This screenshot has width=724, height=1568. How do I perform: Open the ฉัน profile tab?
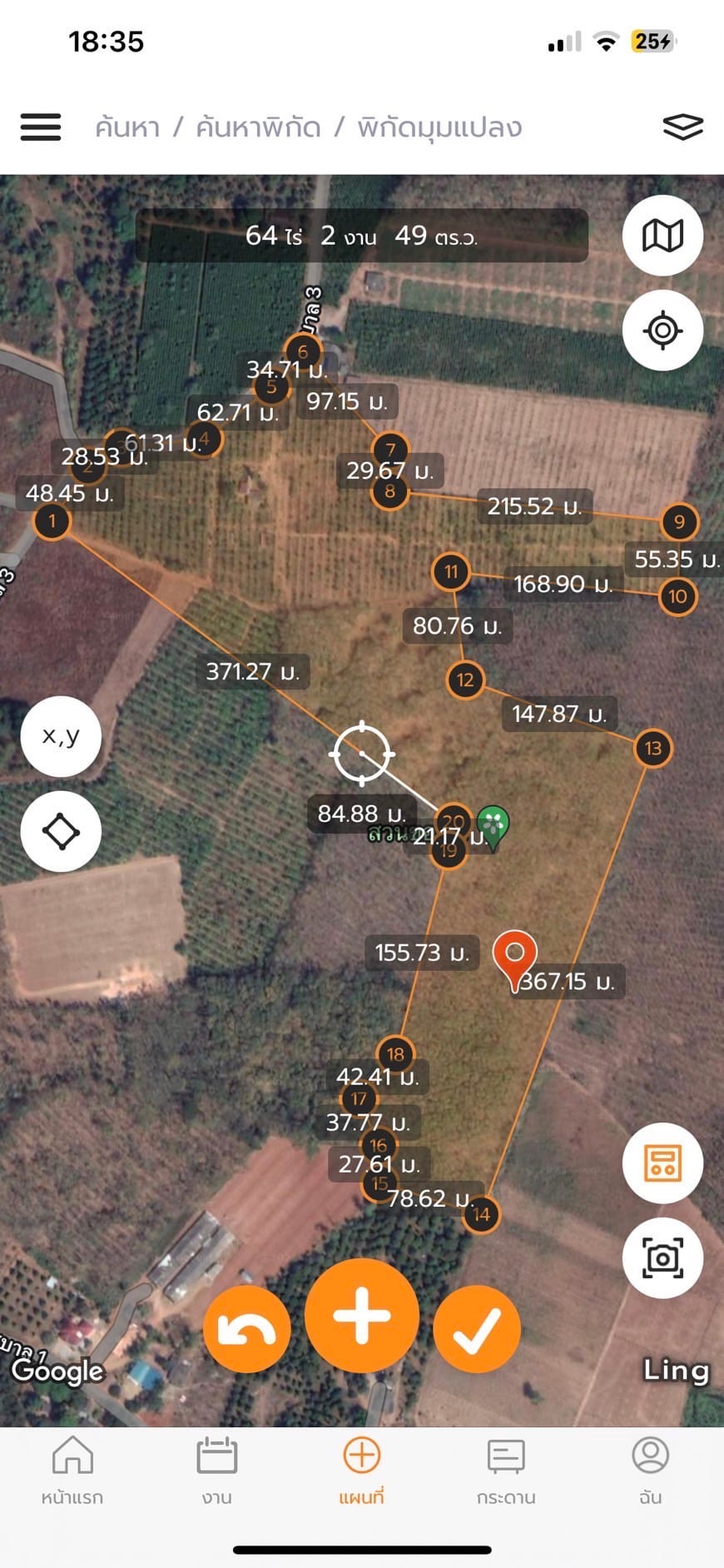(651, 1471)
